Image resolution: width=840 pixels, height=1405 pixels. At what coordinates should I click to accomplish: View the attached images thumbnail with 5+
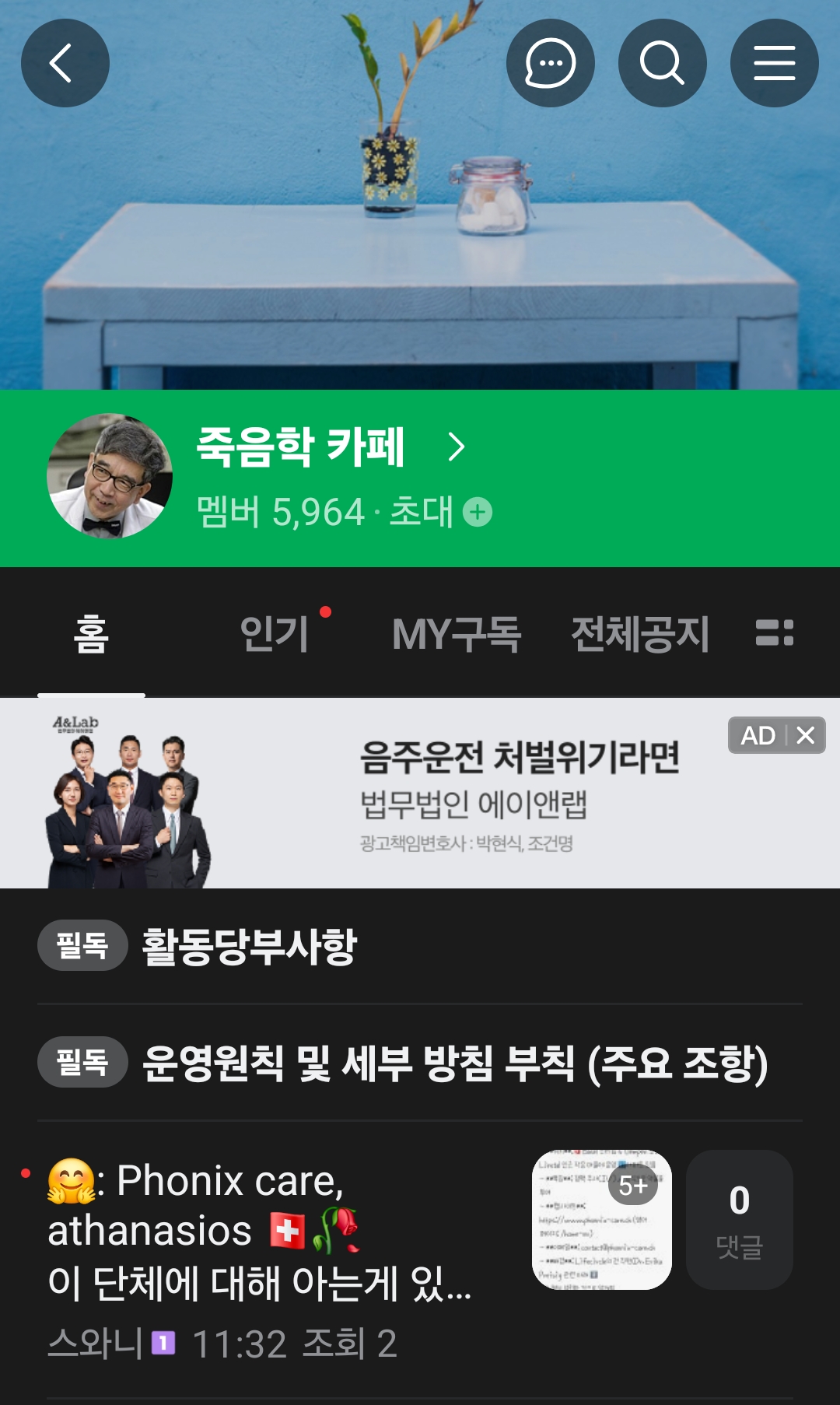[x=601, y=1220]
